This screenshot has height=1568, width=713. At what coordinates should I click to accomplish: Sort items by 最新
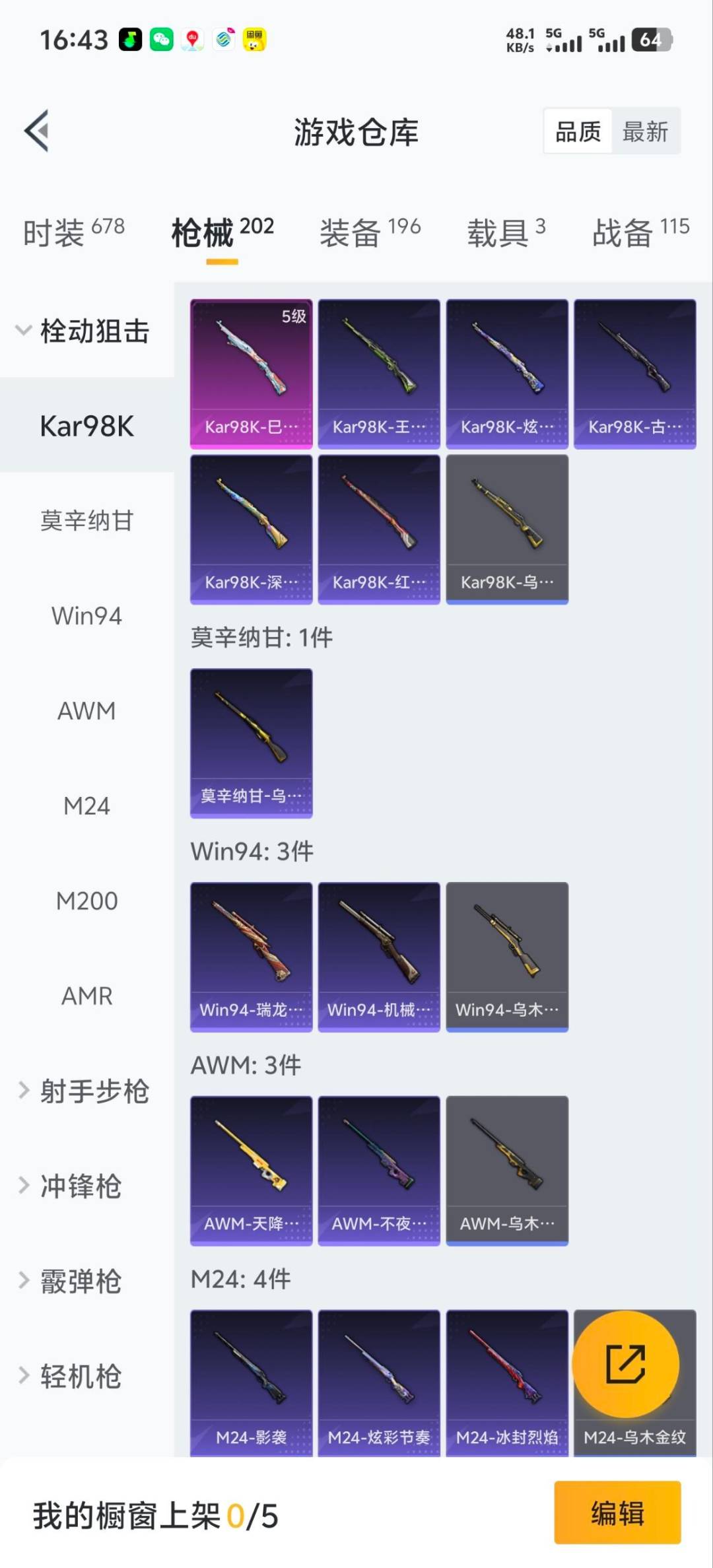click(x=645, y=131)
